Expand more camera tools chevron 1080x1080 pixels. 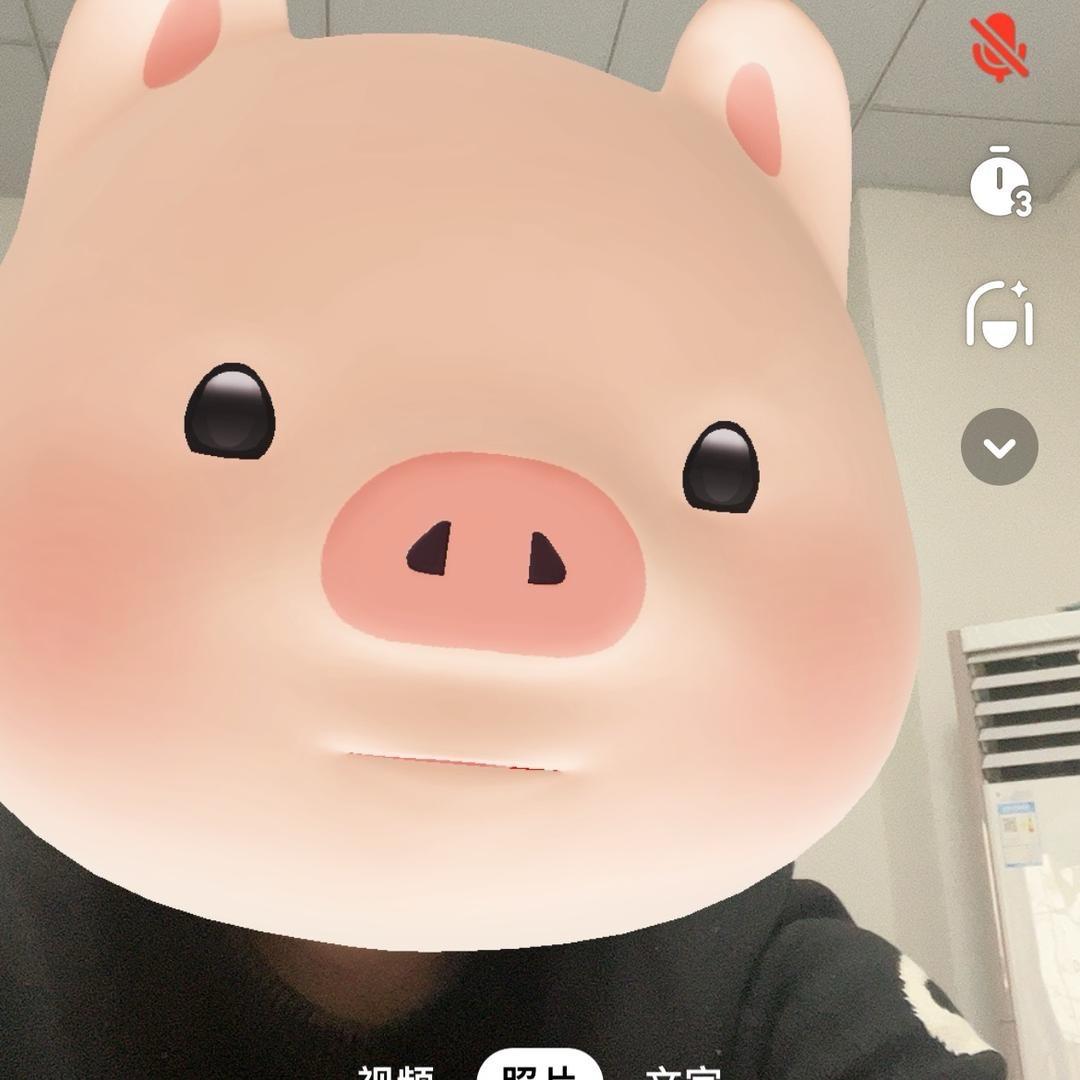tap(1000, 447)
